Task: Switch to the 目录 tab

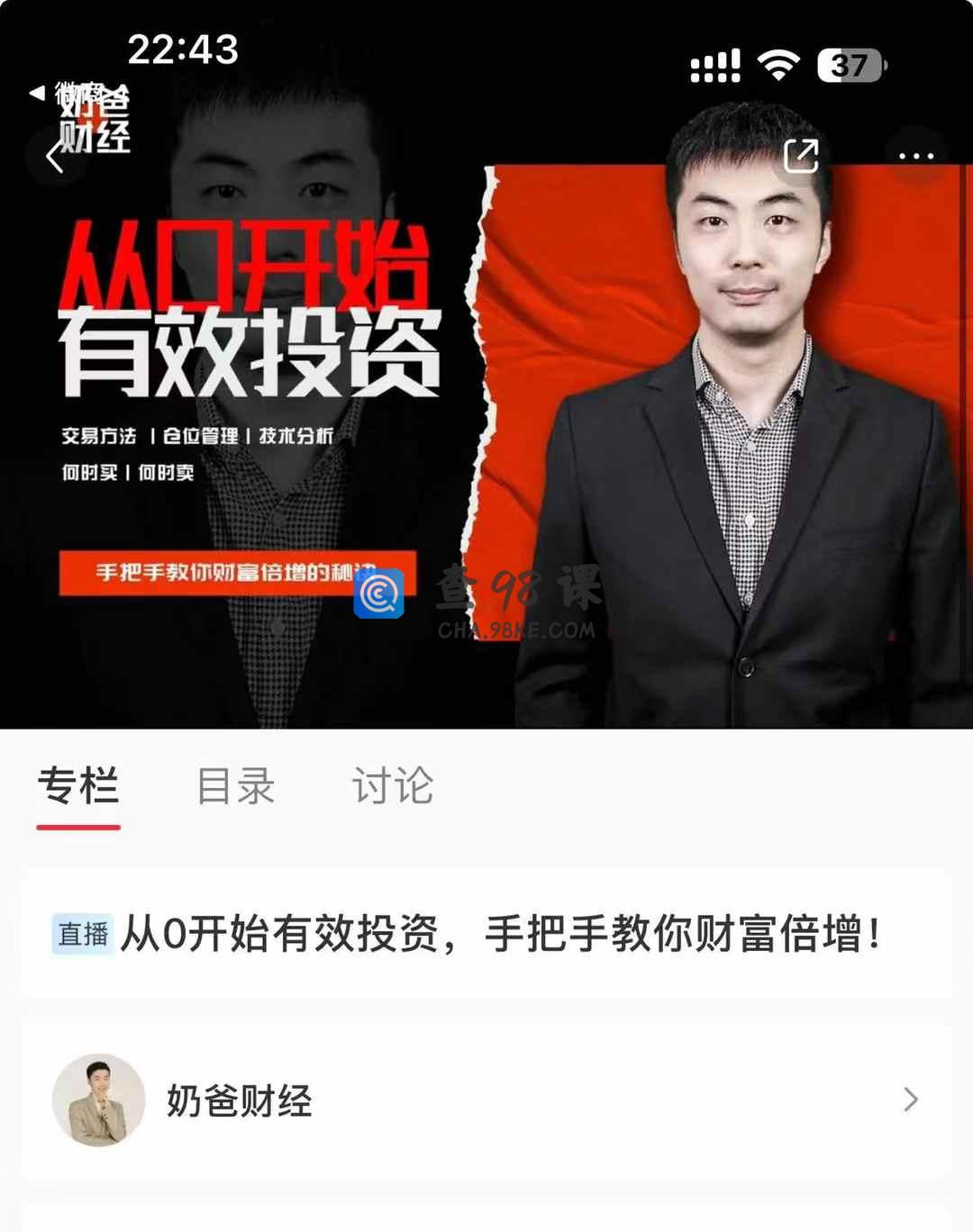Action: [235, 785]
